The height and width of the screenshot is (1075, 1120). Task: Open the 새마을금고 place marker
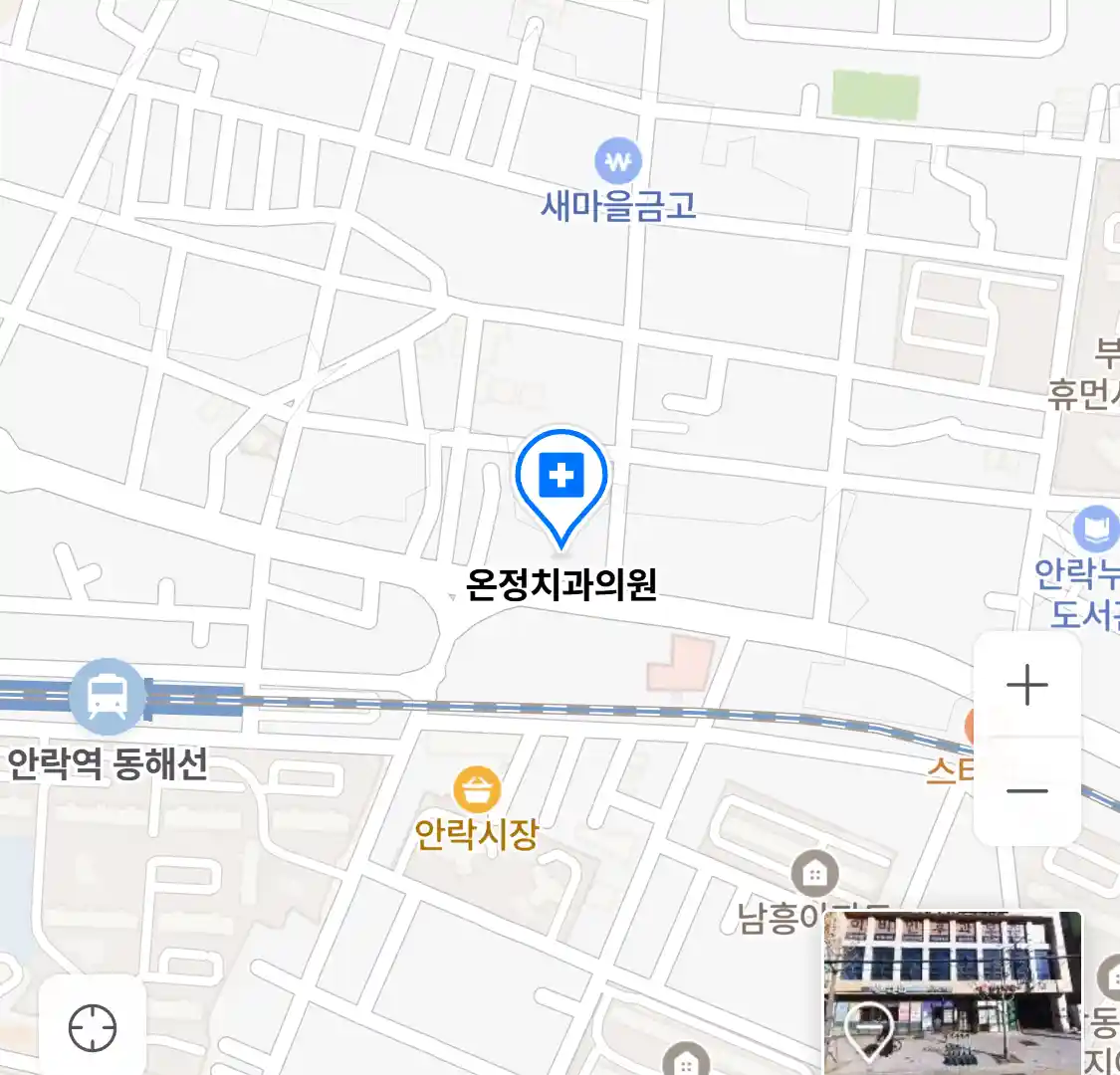tap(618, 161)
